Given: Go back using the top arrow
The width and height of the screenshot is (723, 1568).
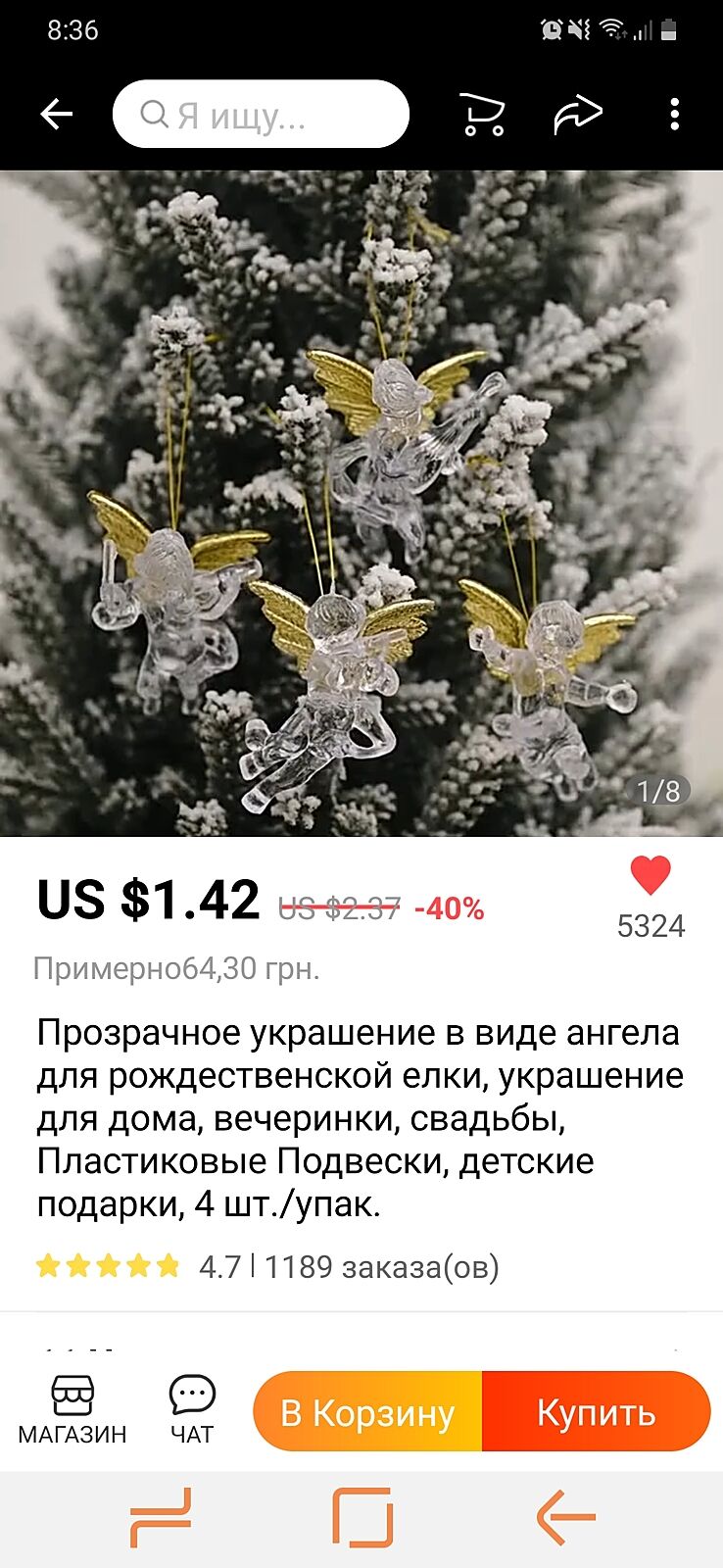Looking at the screenshot, I should tap(57, 115).
